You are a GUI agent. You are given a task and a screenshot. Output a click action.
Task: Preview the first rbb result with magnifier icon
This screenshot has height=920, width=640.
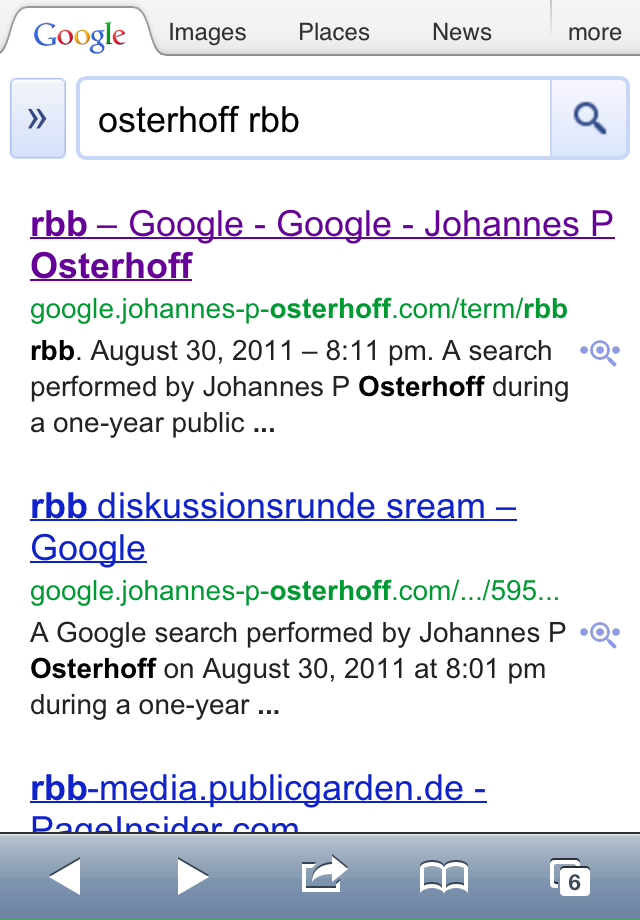coord(599,351)
